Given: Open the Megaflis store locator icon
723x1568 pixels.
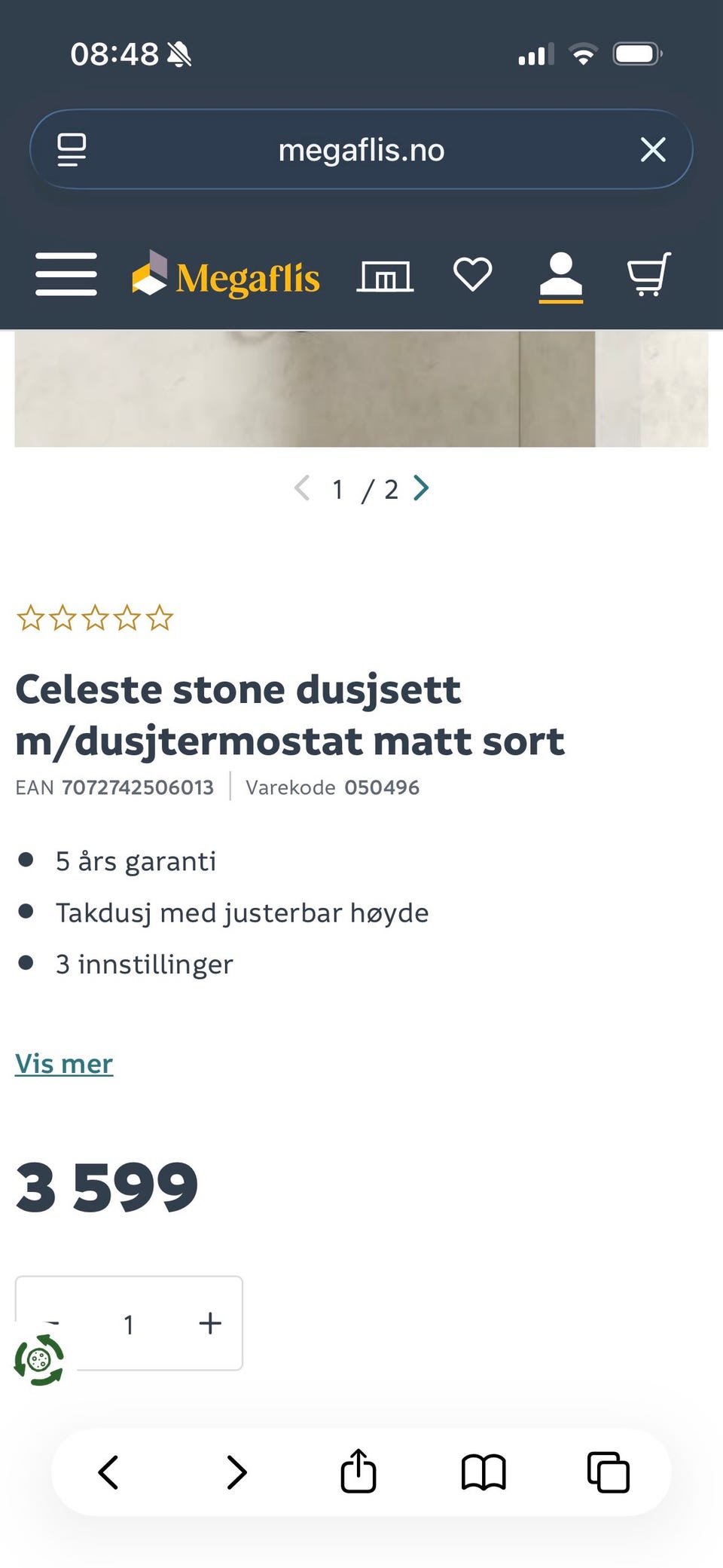Looking at the screenshot, I should point(385,276).
